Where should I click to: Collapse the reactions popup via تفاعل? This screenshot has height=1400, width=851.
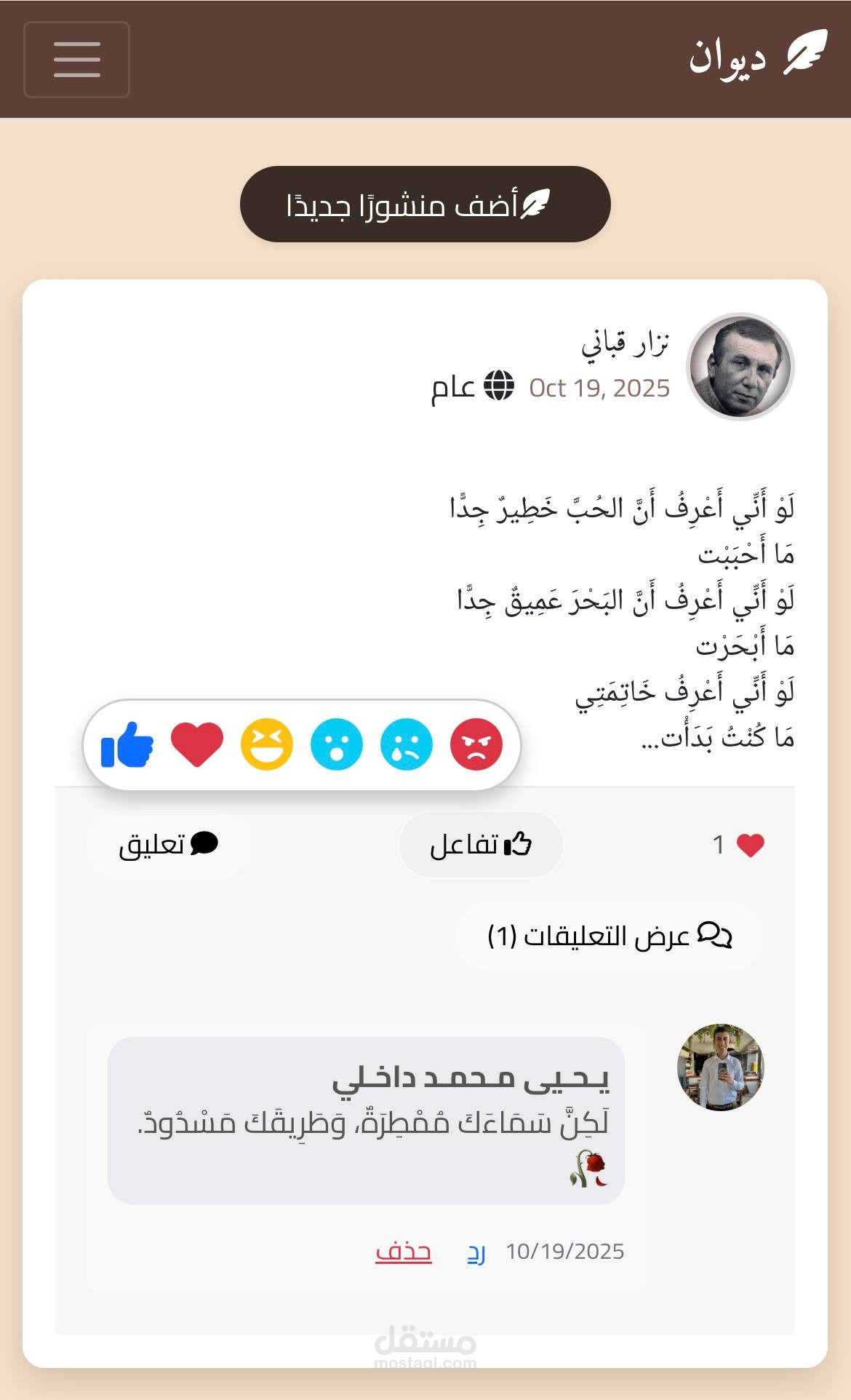coord(480,844)
